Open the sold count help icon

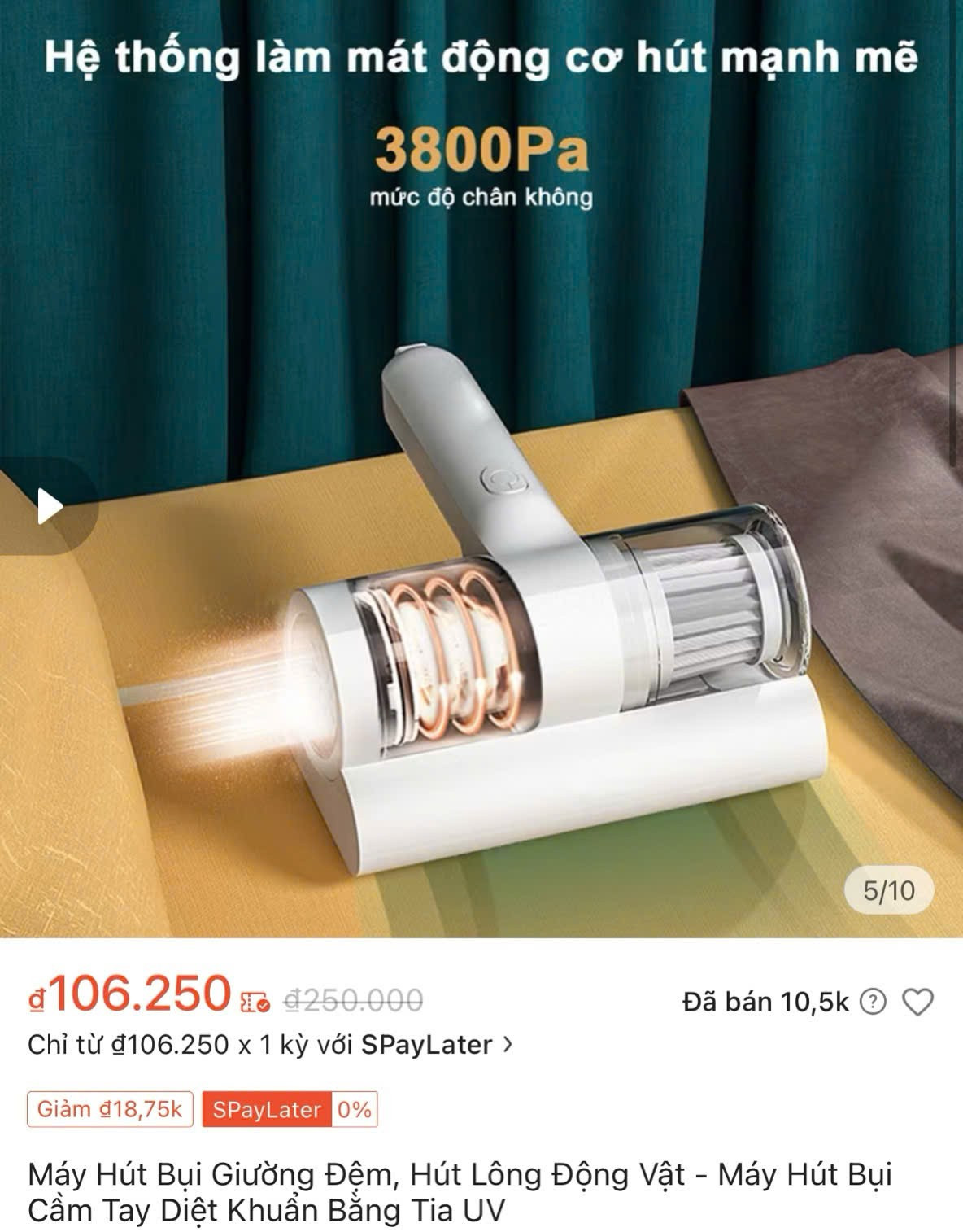[x=873, y=1002]
